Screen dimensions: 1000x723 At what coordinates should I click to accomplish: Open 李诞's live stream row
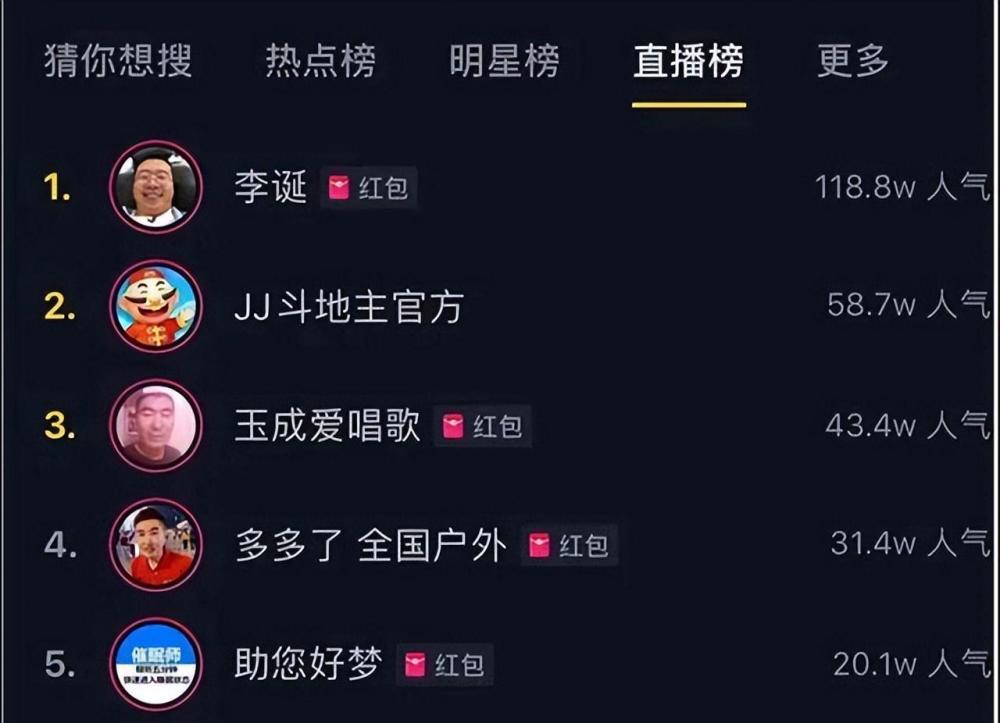(x=500, y=187)
